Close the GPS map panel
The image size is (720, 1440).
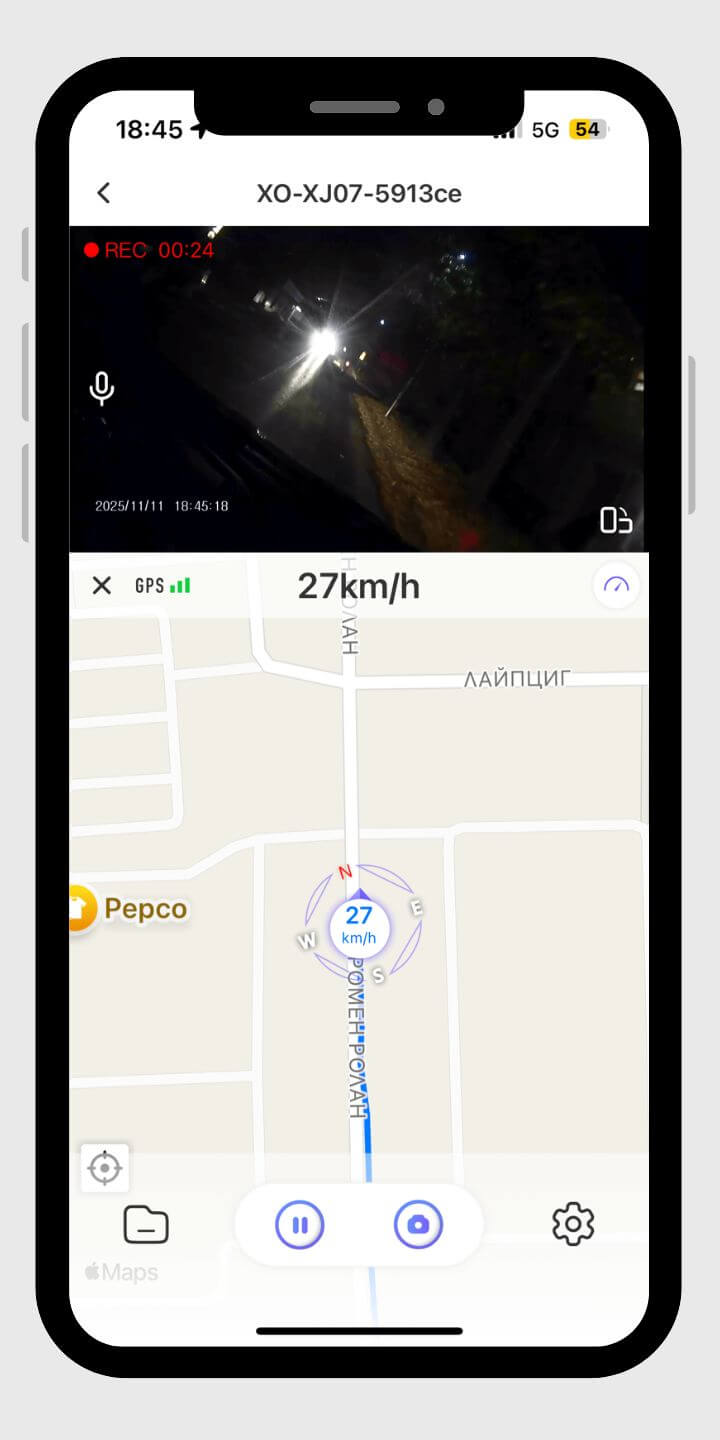[x=102, y=586]
